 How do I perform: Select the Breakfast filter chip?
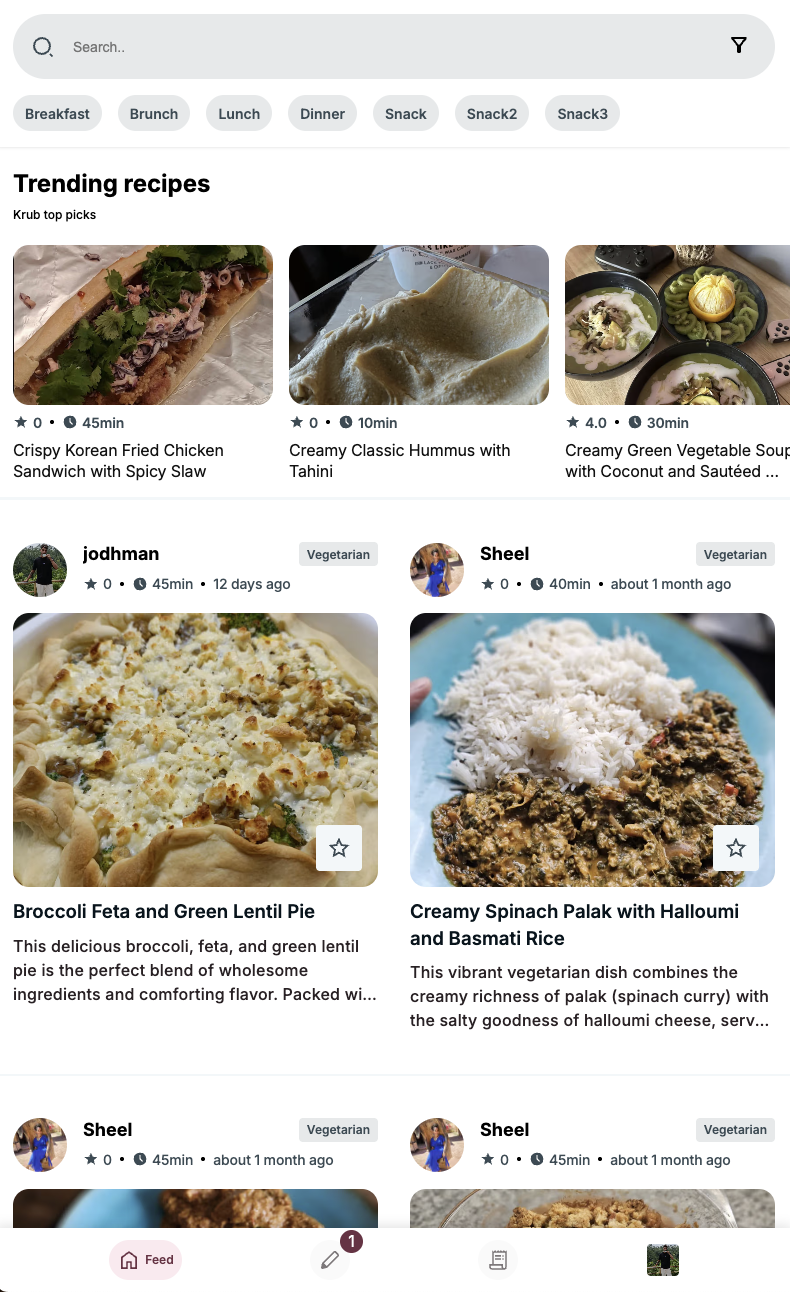(57, 114)
